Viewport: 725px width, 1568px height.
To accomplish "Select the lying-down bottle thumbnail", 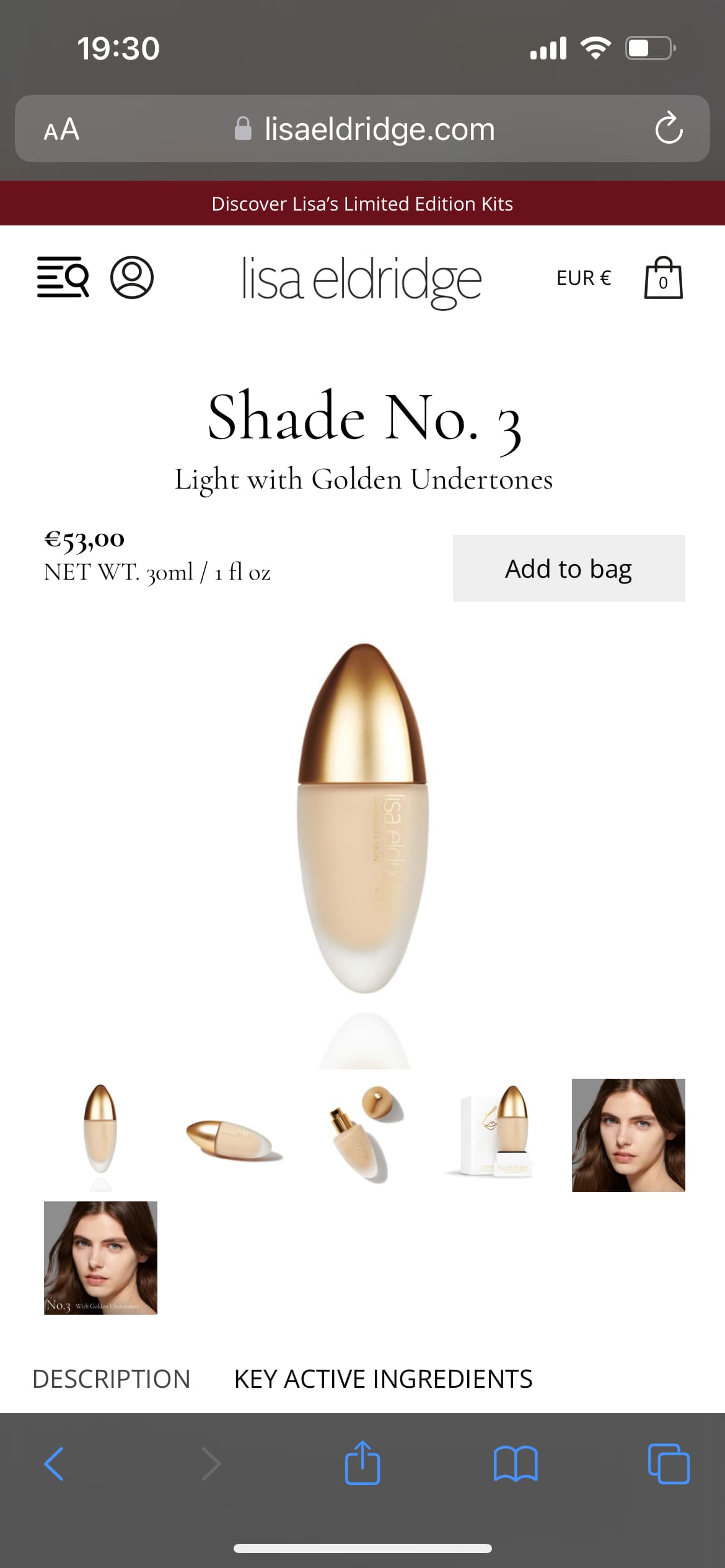I will pyautogui.click(x=232, y=1135).
